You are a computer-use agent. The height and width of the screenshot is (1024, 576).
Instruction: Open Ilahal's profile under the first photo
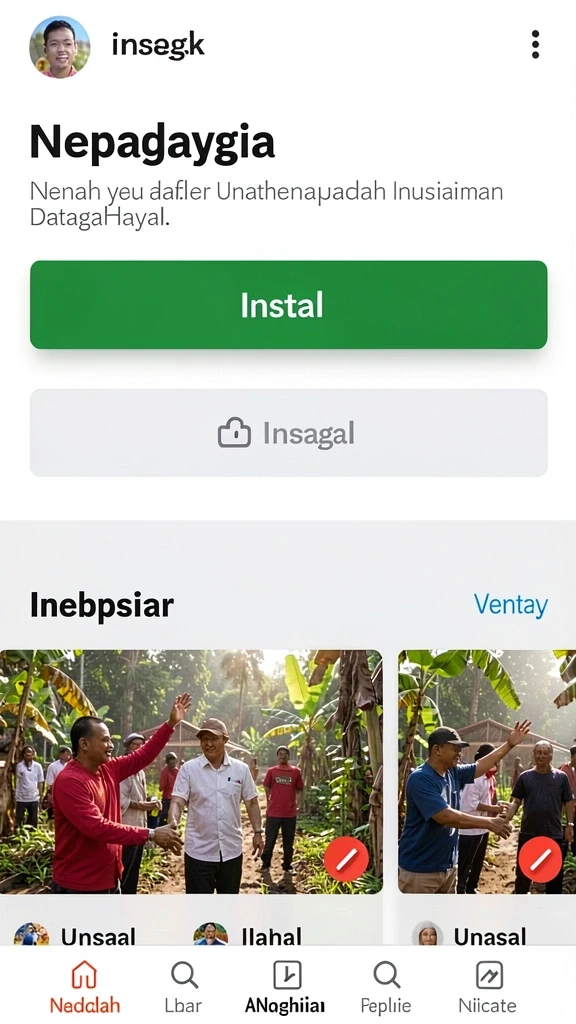pos(248,936)
